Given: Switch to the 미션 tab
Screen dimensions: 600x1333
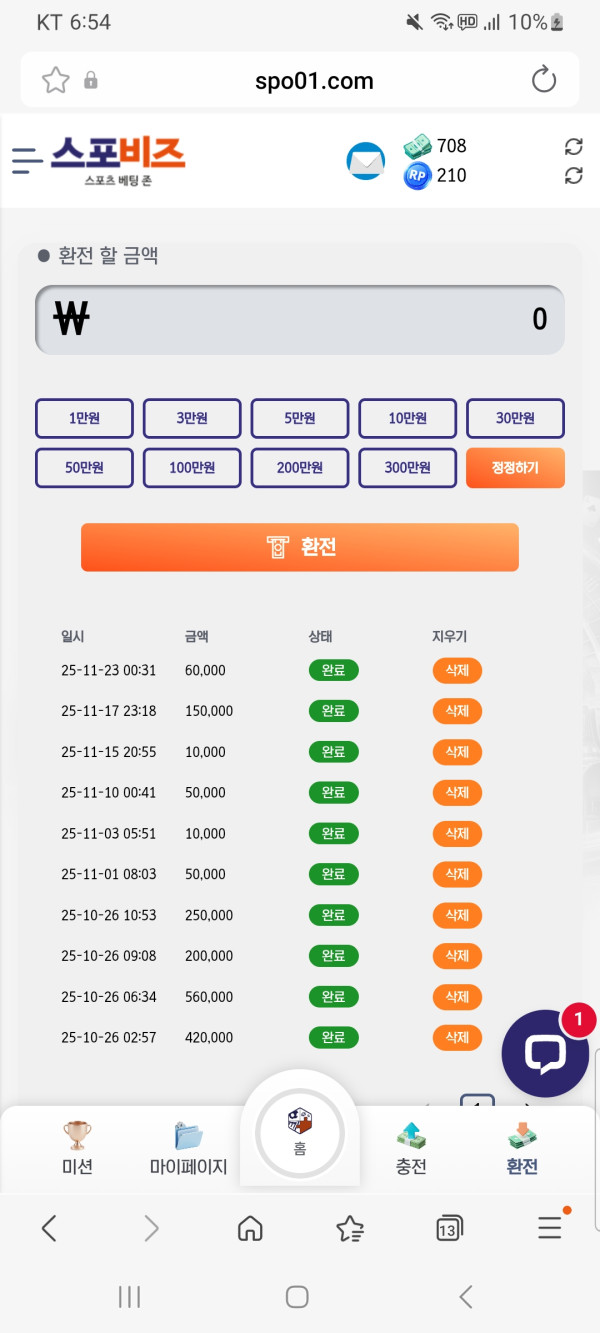Looking at the screenshot, I should [77, 1147].
